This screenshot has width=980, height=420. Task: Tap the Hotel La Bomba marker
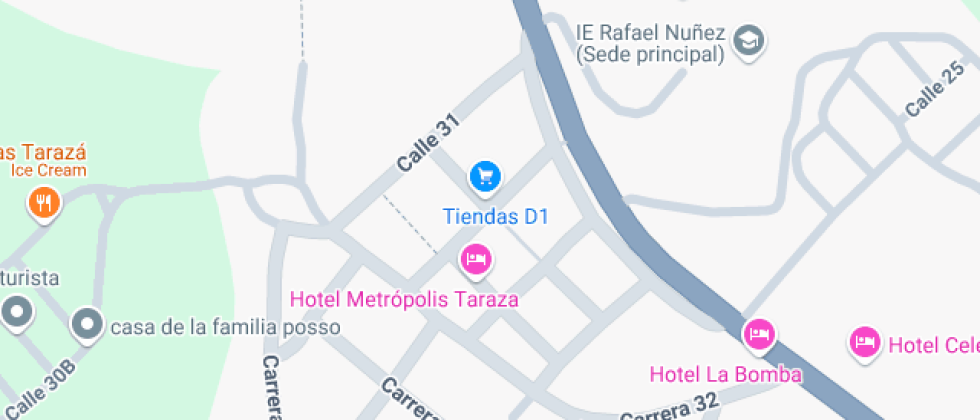click(x=759, y=333)
